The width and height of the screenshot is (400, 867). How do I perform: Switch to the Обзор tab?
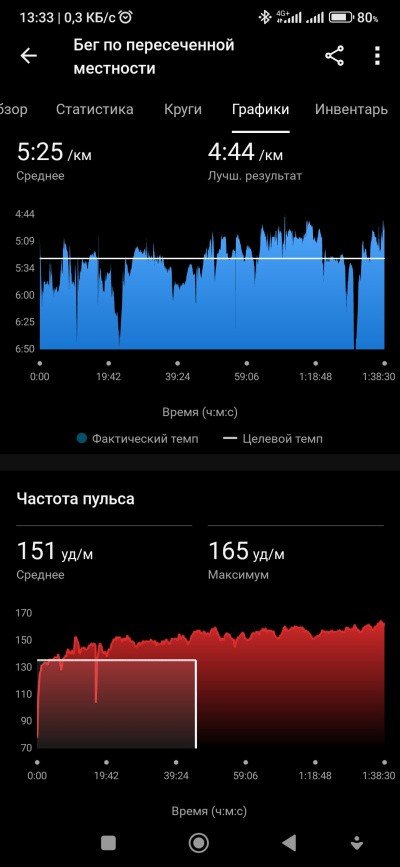(13, 109)
